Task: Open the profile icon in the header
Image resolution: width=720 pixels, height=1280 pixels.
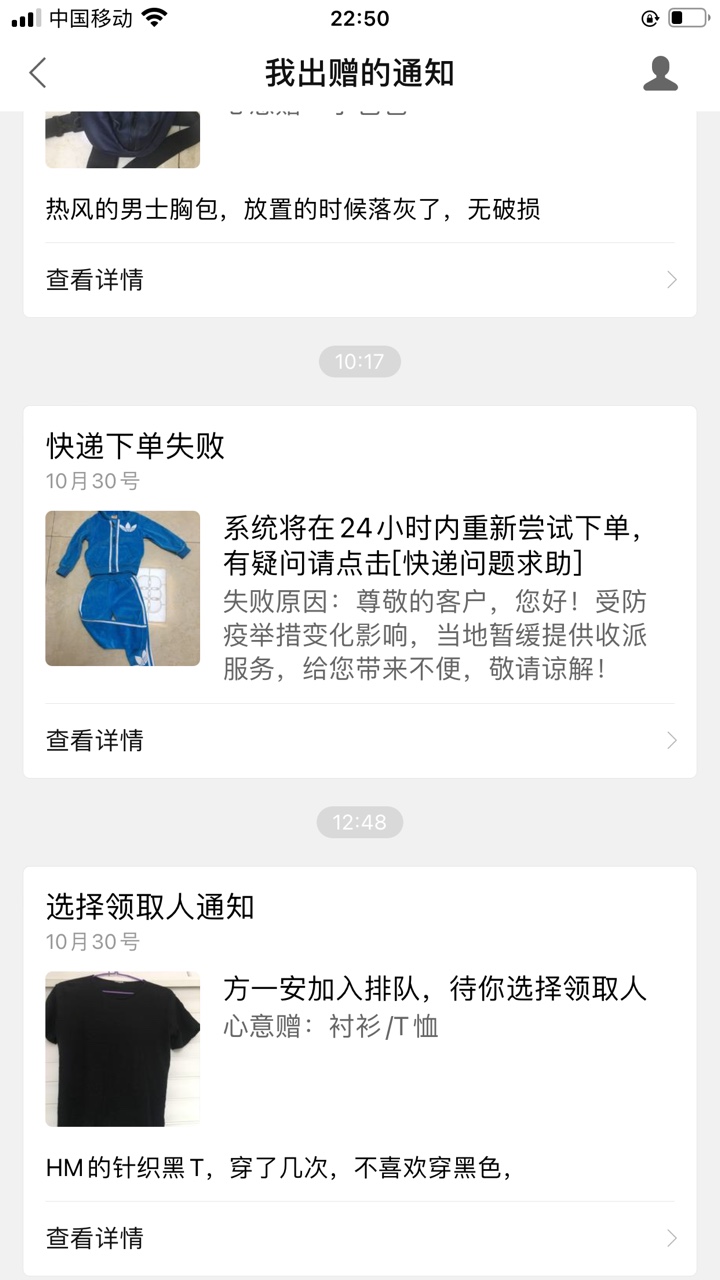Action: coord(660,73)
